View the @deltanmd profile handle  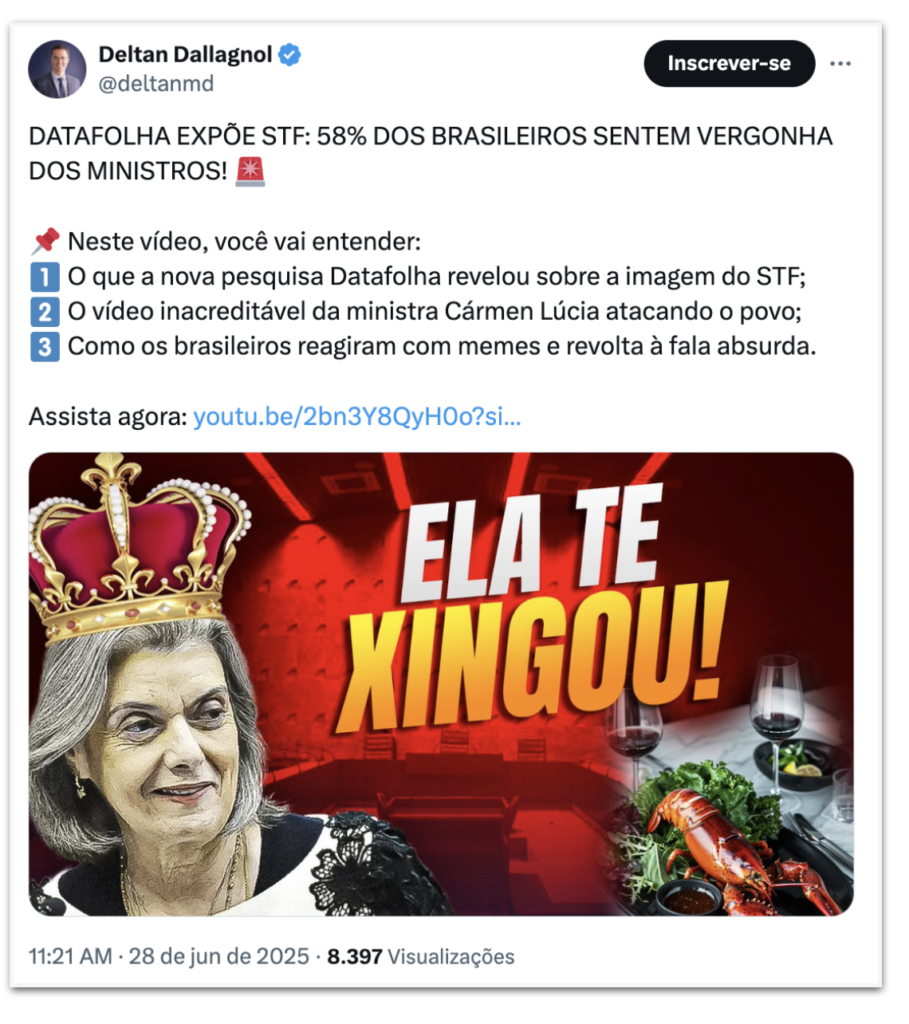[156, 84]
